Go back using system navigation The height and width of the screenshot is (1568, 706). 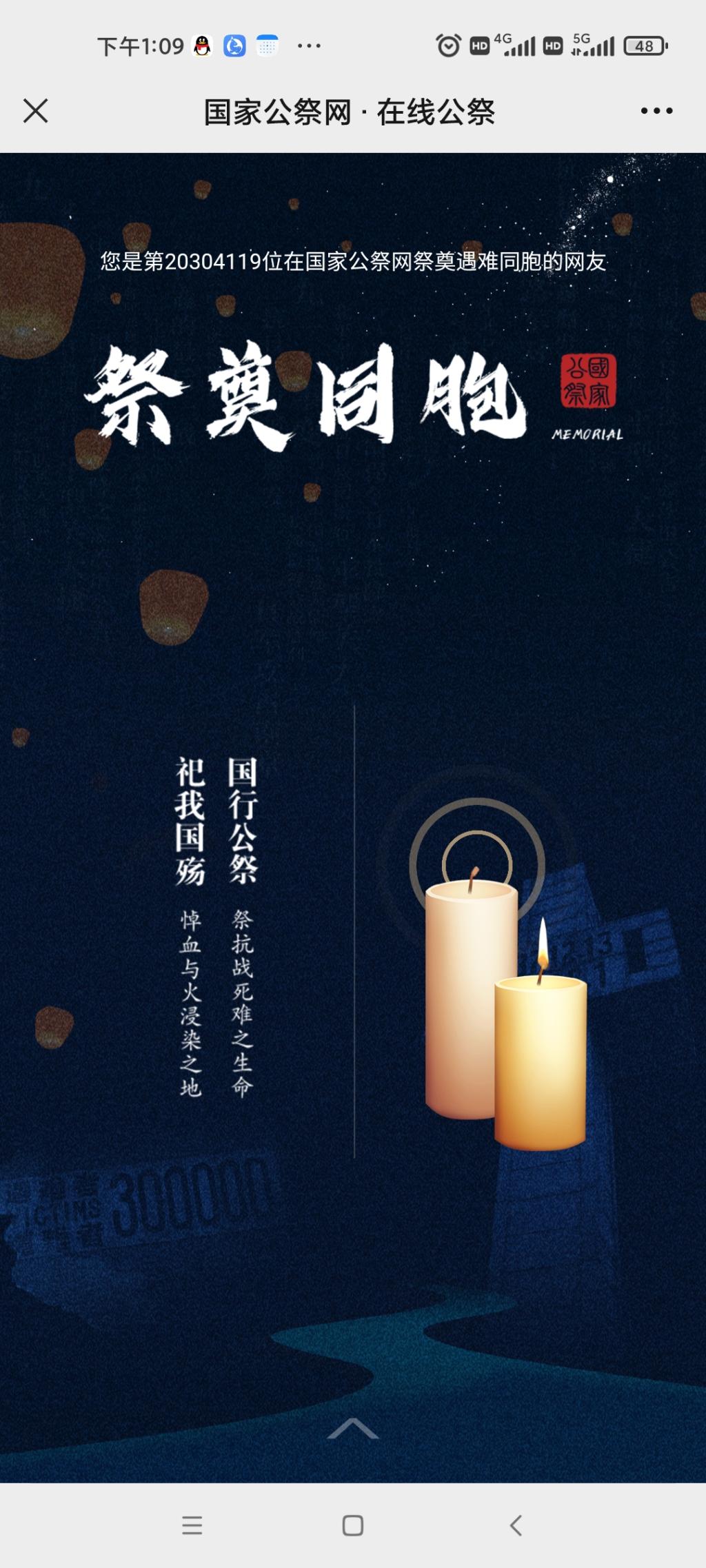point(516,1525)
